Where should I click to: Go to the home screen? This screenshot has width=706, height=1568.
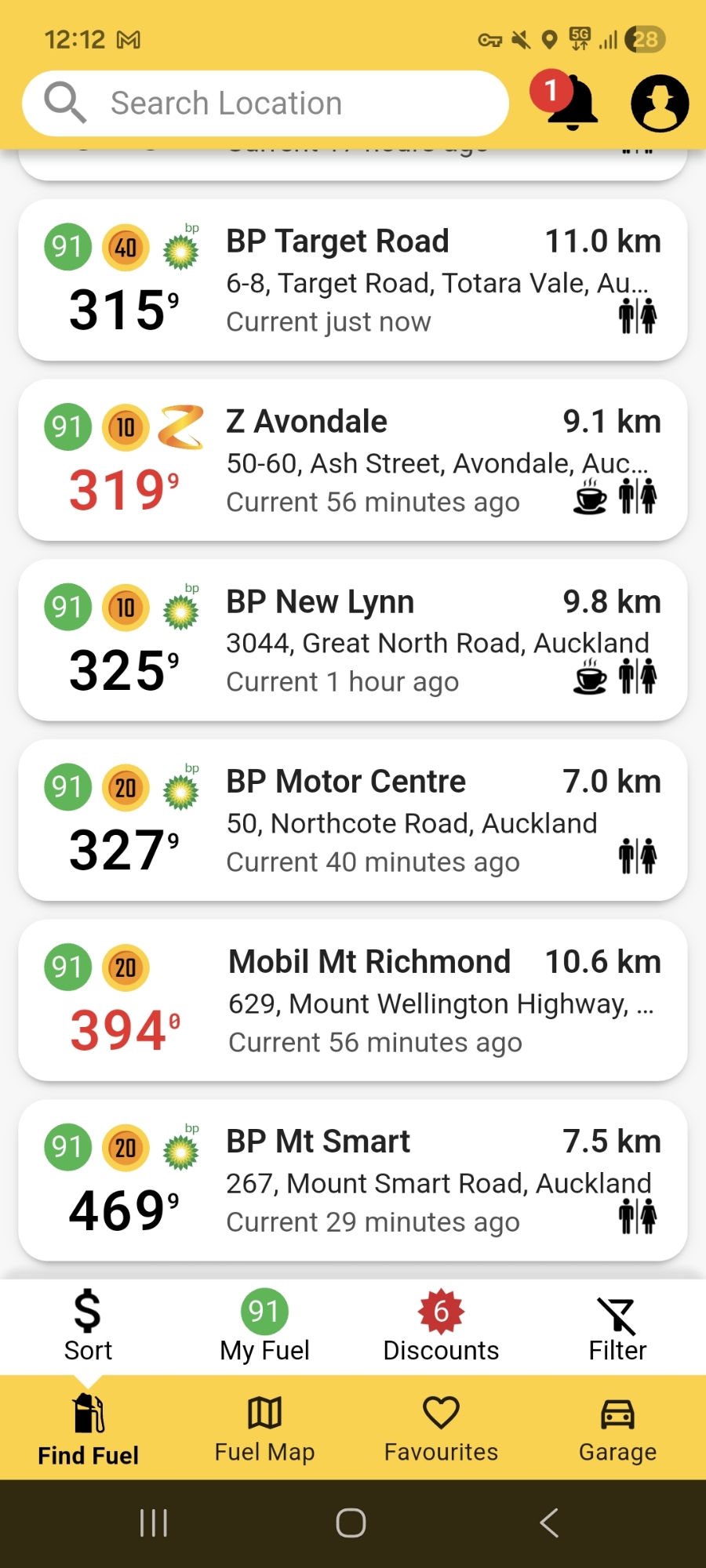point(351,1523)
